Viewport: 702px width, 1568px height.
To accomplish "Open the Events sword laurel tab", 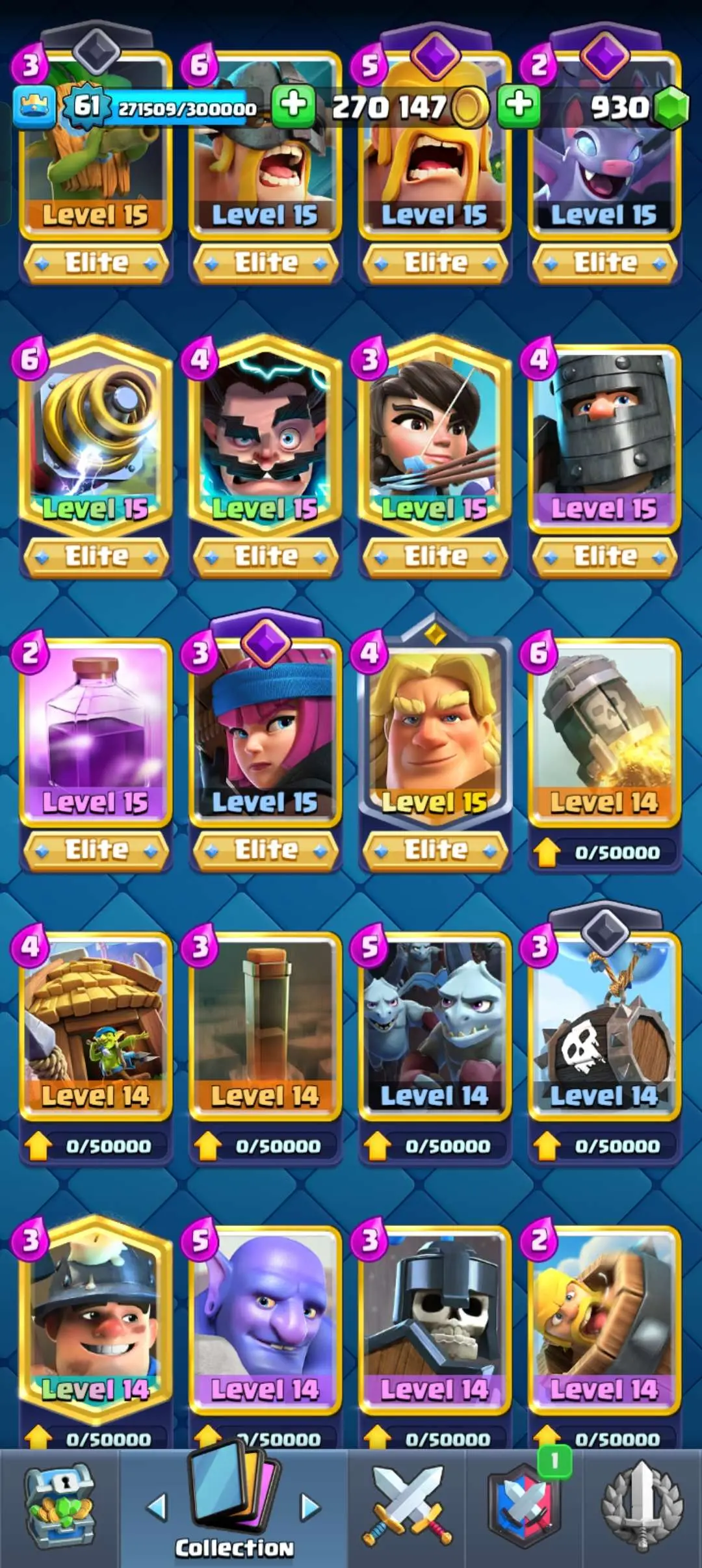I will click(x=642, y=1509).
